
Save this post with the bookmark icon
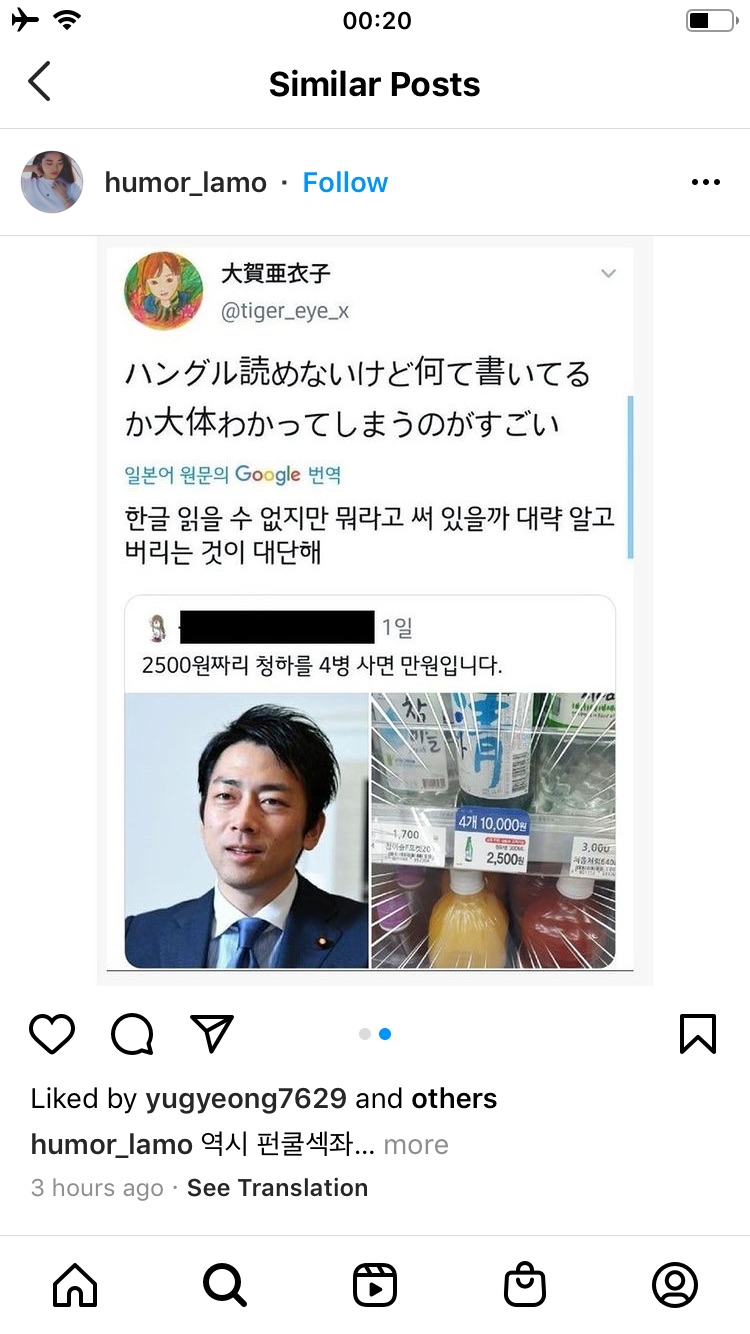pyautogui.click(x=697, y=1034)
